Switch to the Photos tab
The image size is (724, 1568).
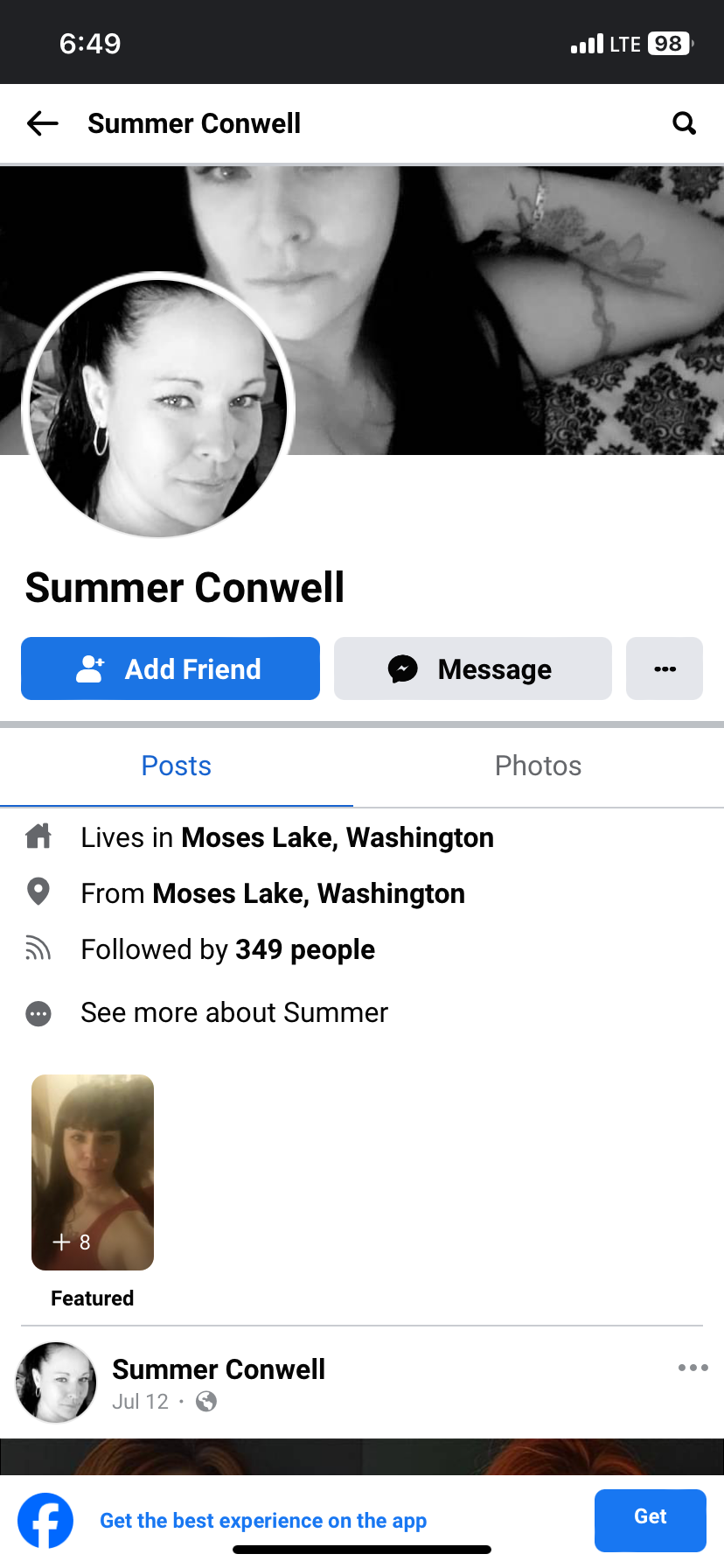tap(538, 766)
